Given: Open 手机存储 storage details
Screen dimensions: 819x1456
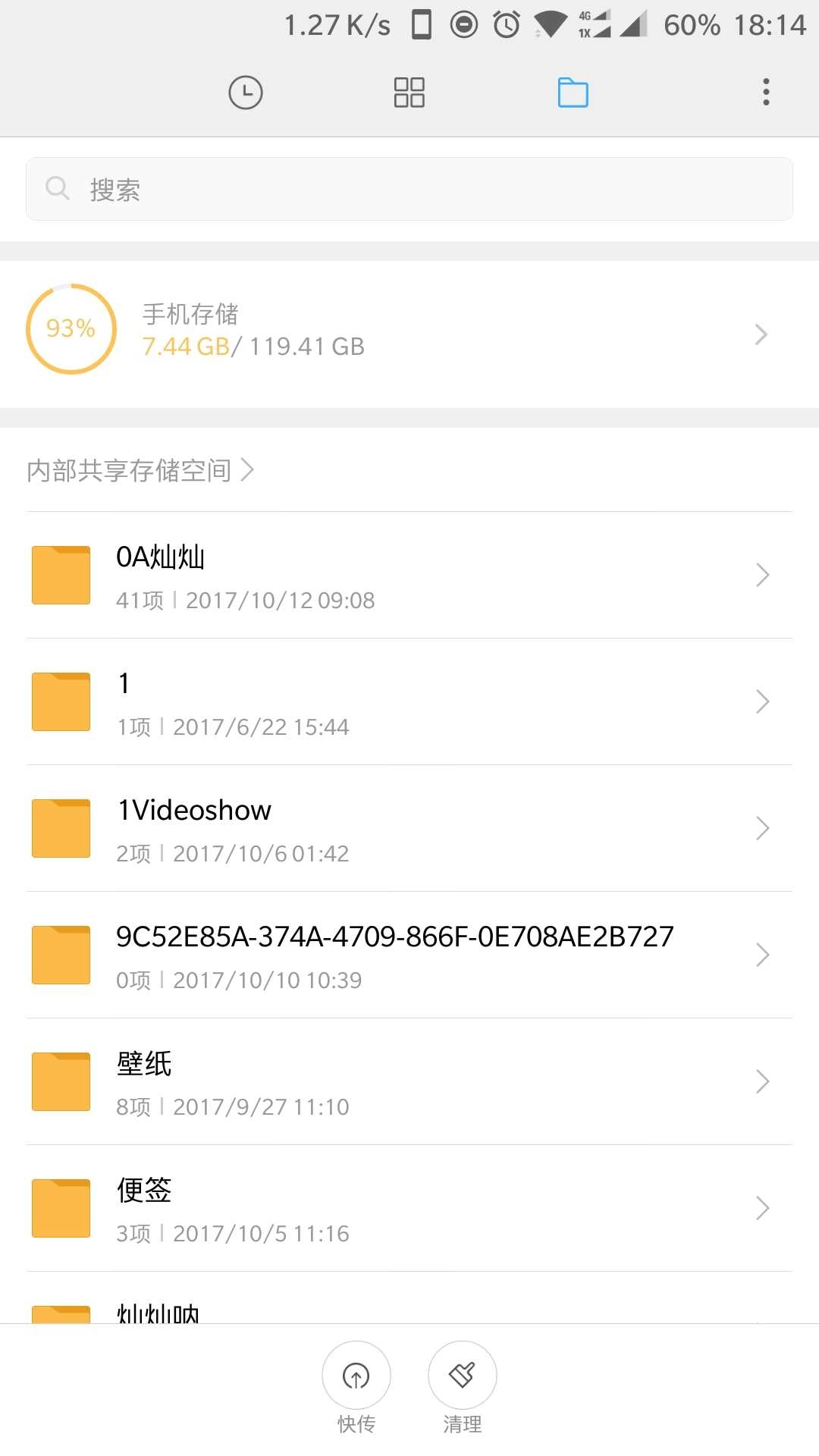Looking at the screenshot, I should coord(409,331).
